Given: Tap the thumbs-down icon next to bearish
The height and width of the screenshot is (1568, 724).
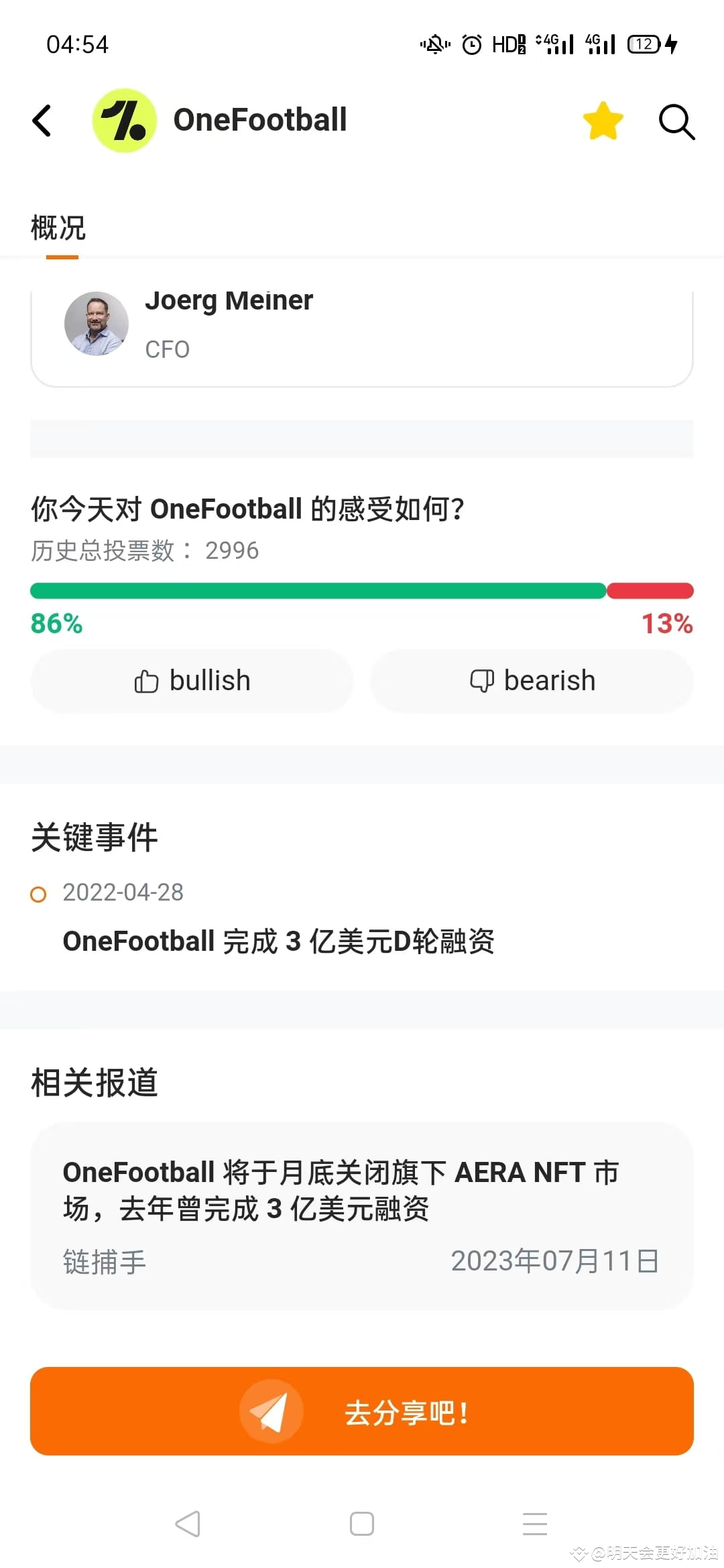Looking at the screenshot, I should [x=483, y=680].
